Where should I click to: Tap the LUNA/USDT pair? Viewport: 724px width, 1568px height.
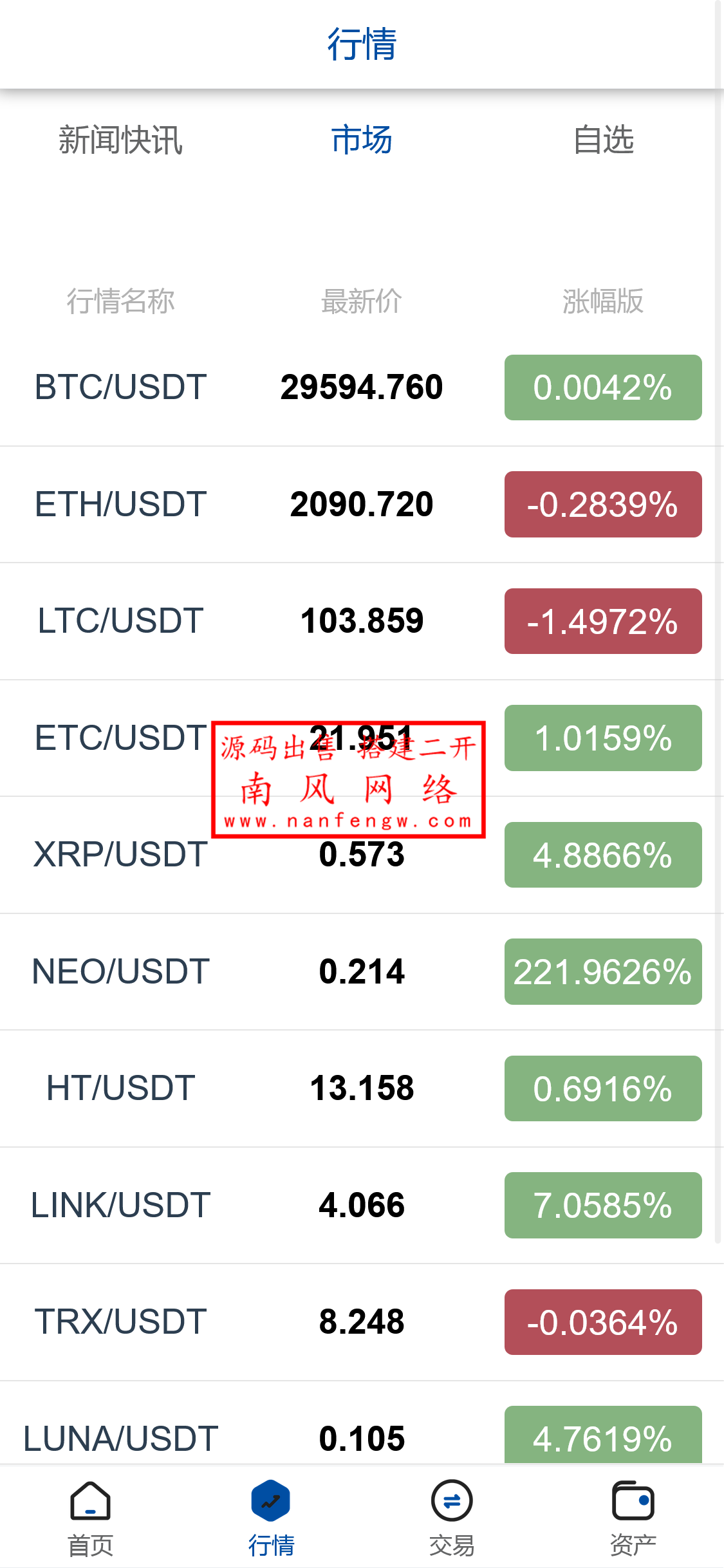click(x=120, y=1438)
